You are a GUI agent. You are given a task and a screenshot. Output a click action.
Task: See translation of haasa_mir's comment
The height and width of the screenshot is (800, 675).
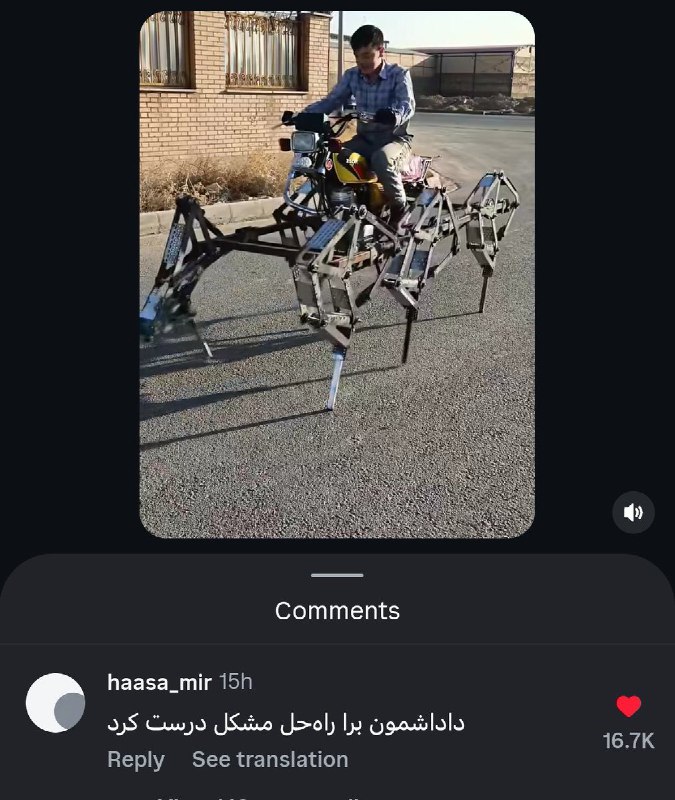[x=270, y=760]
